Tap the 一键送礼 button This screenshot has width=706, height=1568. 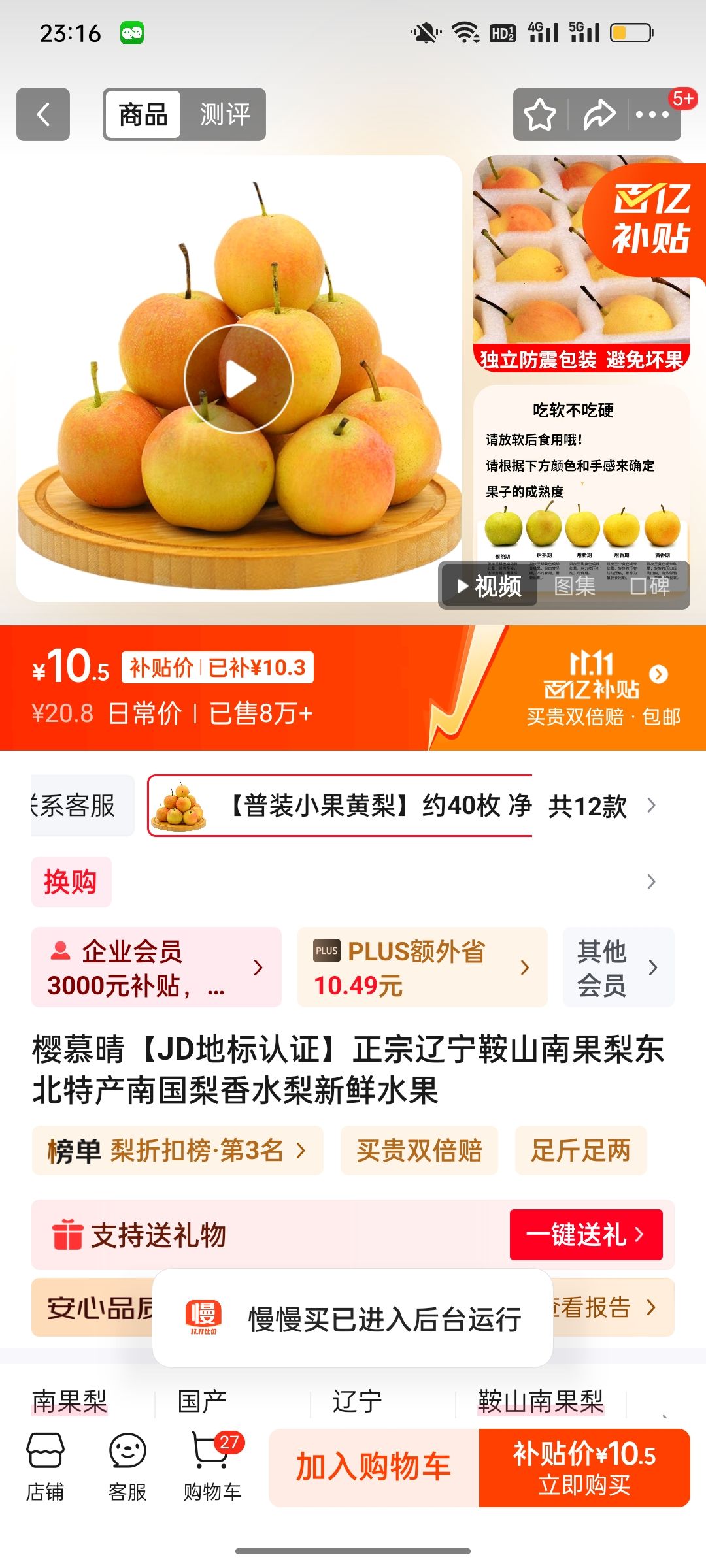586,1235
